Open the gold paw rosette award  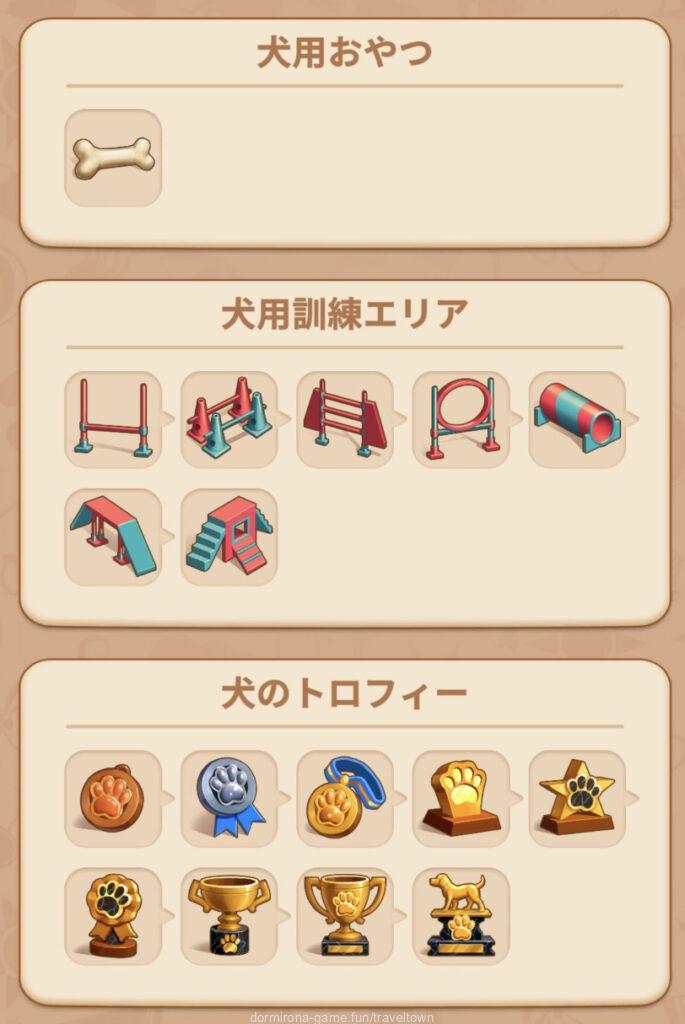click(x=113, y=916)
